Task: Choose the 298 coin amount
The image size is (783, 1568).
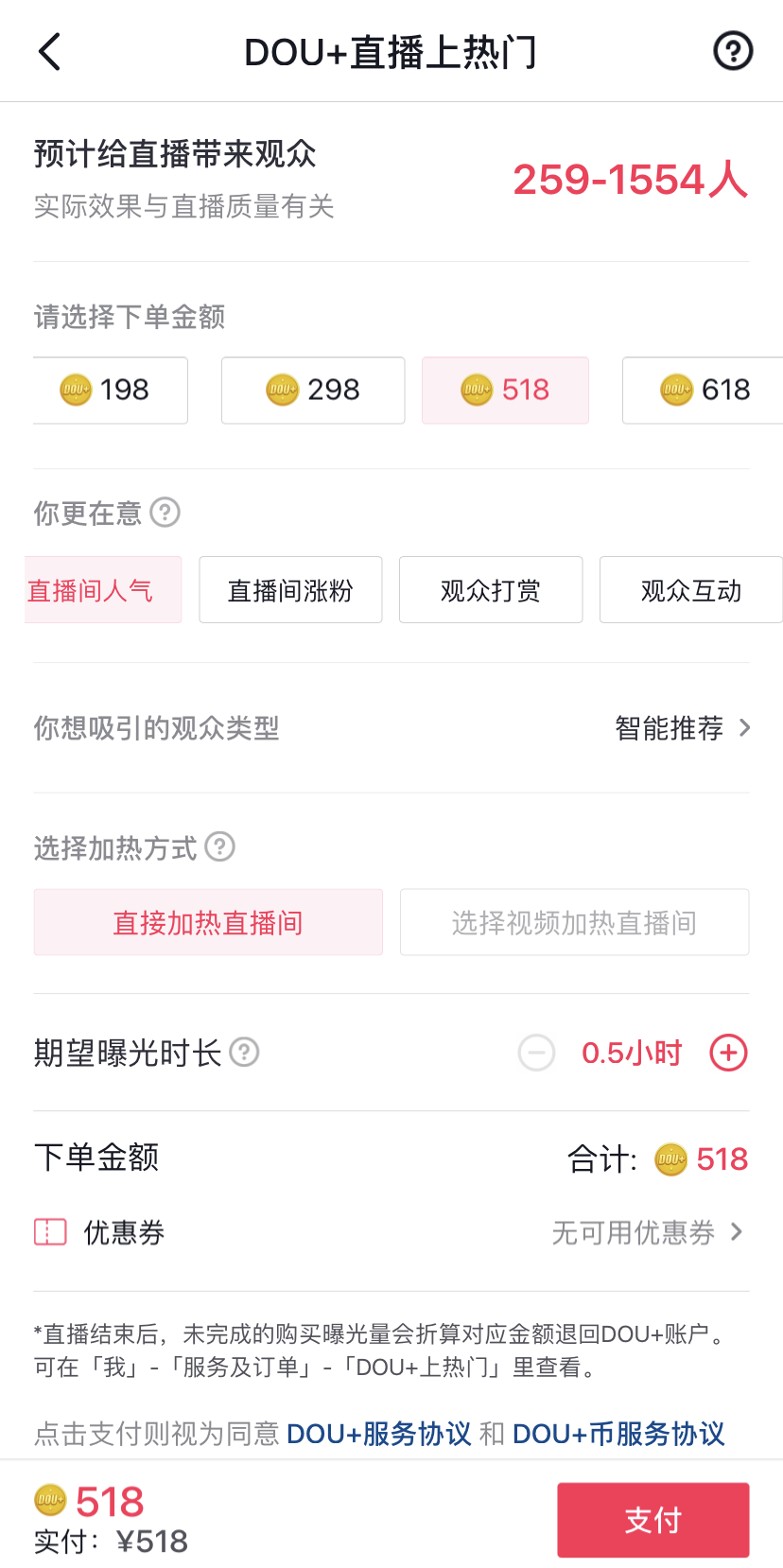Action: tap(313, 390)
